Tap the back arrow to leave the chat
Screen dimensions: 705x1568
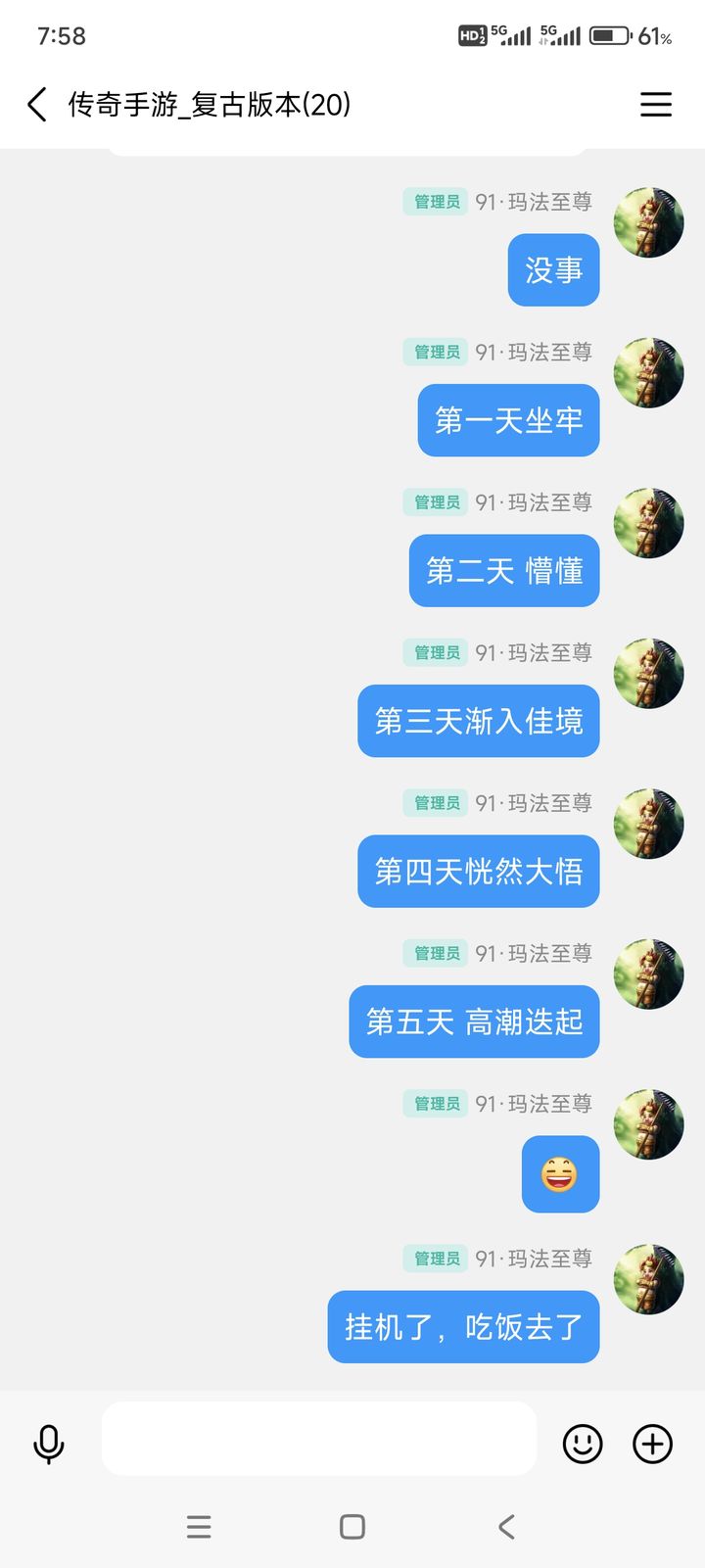(36, 105)
